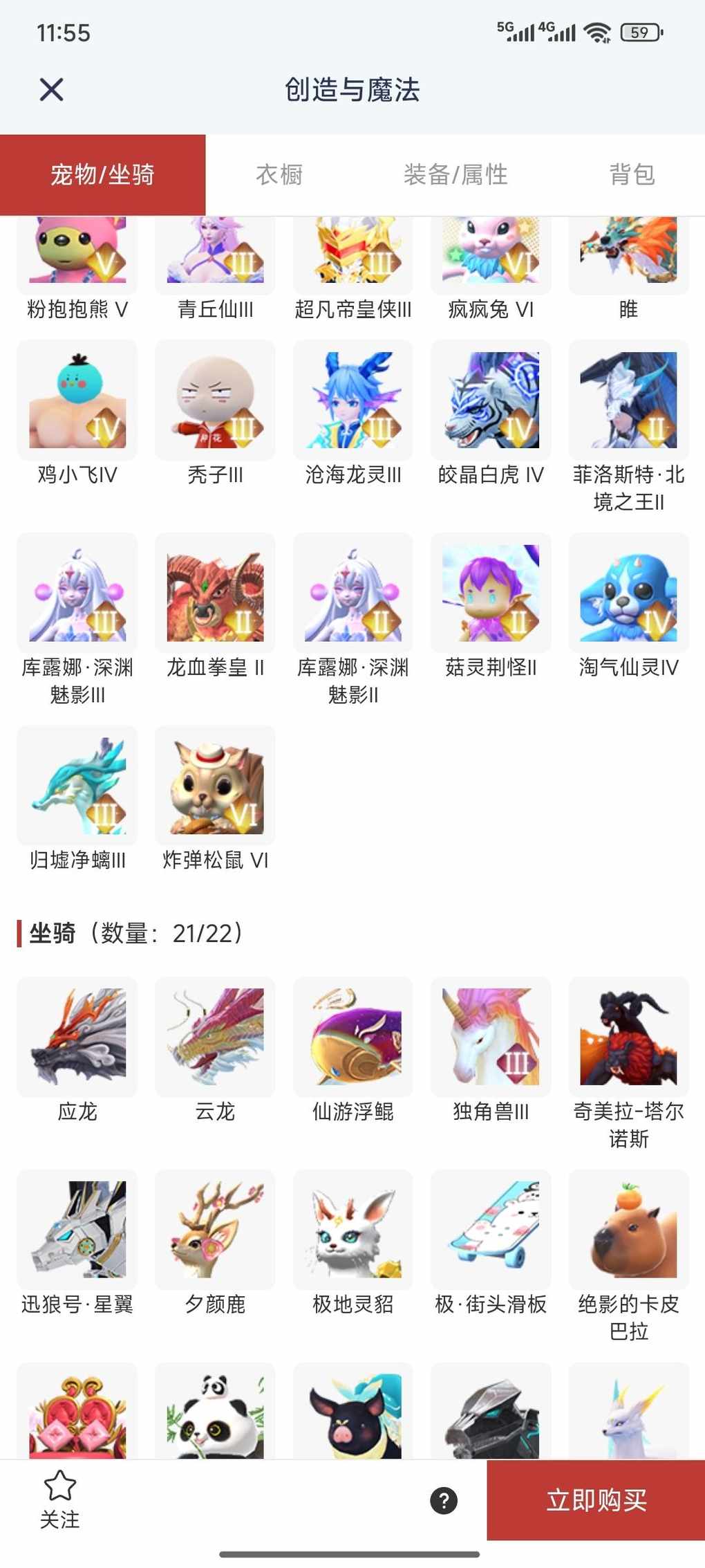705x1568 pixels.
Task: View the 仙游浮鲲 mount
Action: click(353, 1037)
